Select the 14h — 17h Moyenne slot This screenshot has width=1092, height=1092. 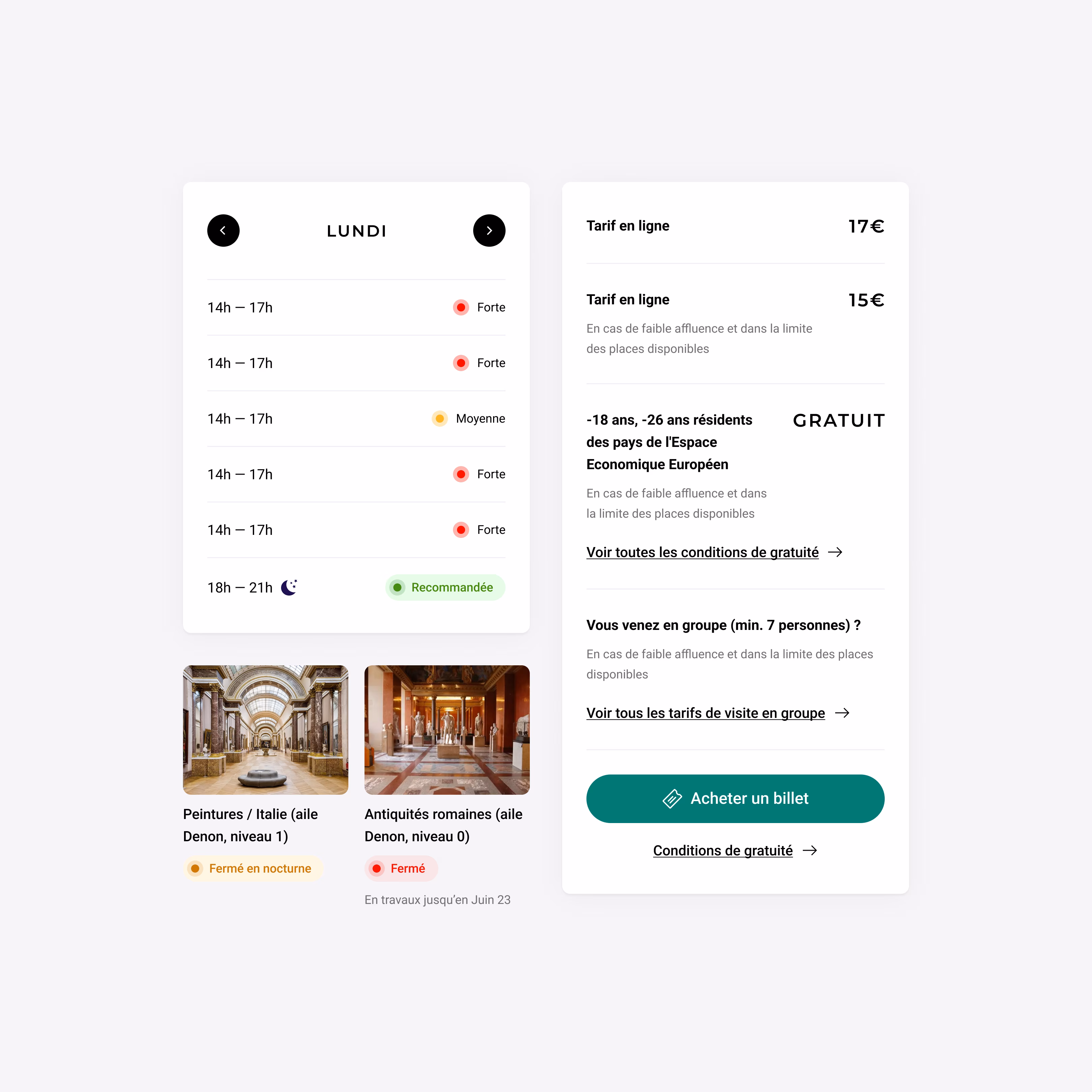[356, 419]
